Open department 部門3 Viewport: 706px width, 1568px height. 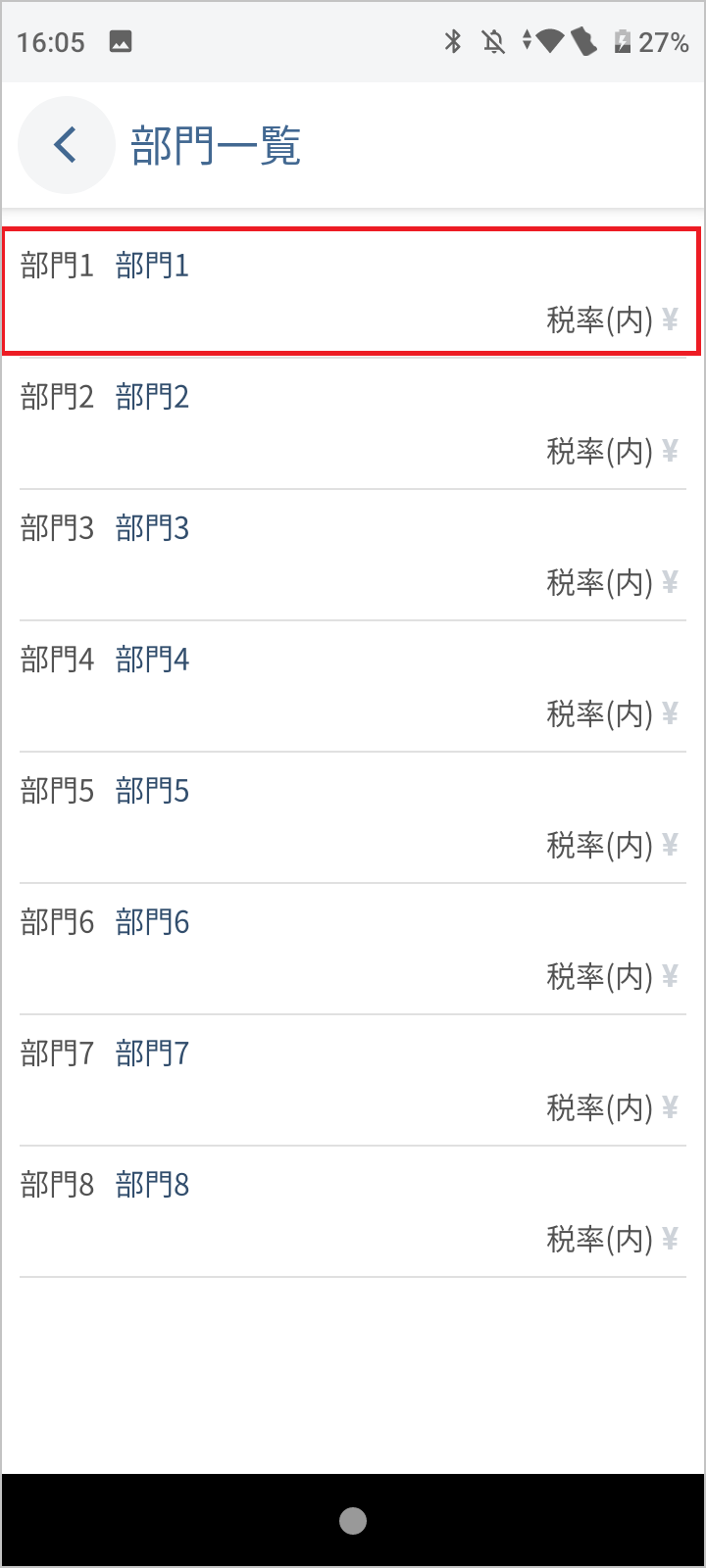(x=351, y=555)
